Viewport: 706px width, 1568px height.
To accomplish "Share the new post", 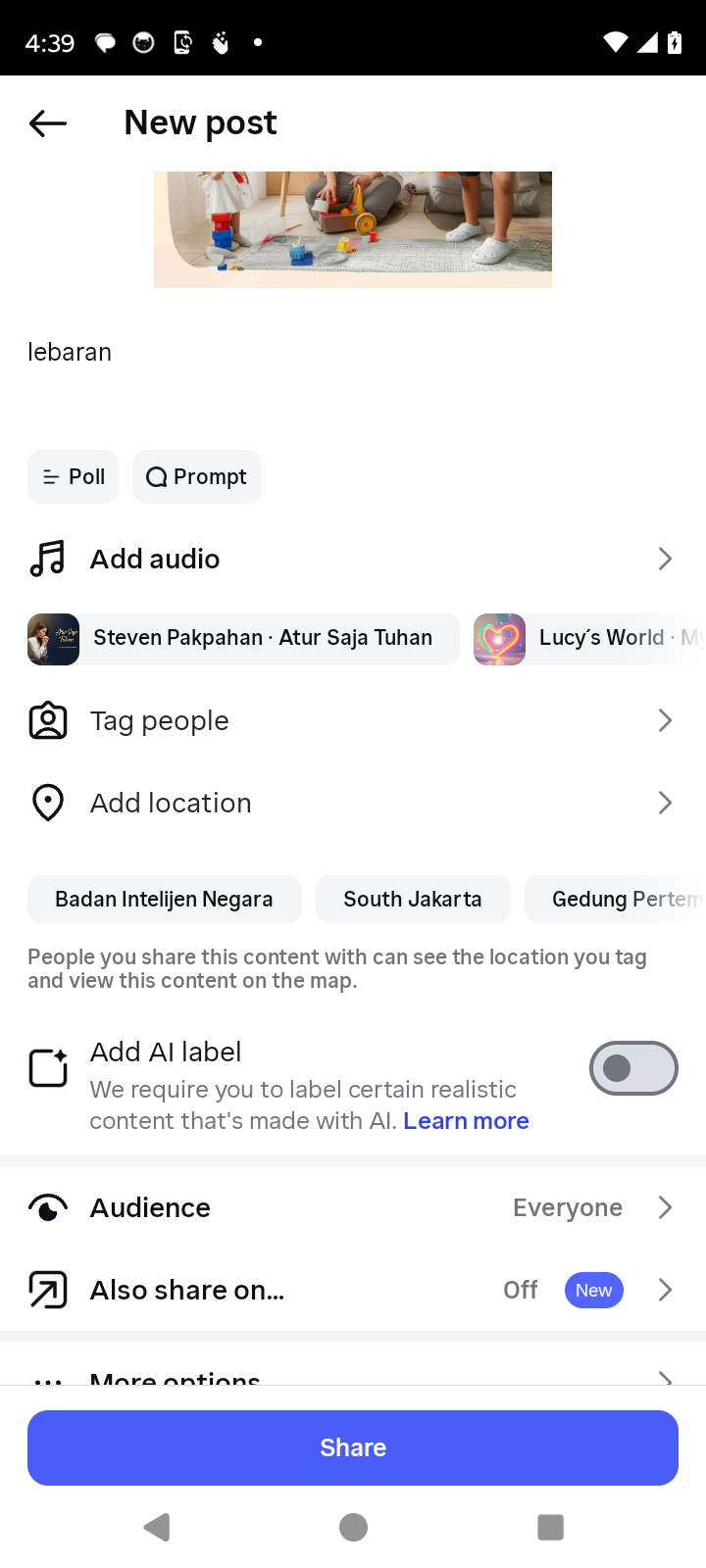I will [x=353, y=1447].
